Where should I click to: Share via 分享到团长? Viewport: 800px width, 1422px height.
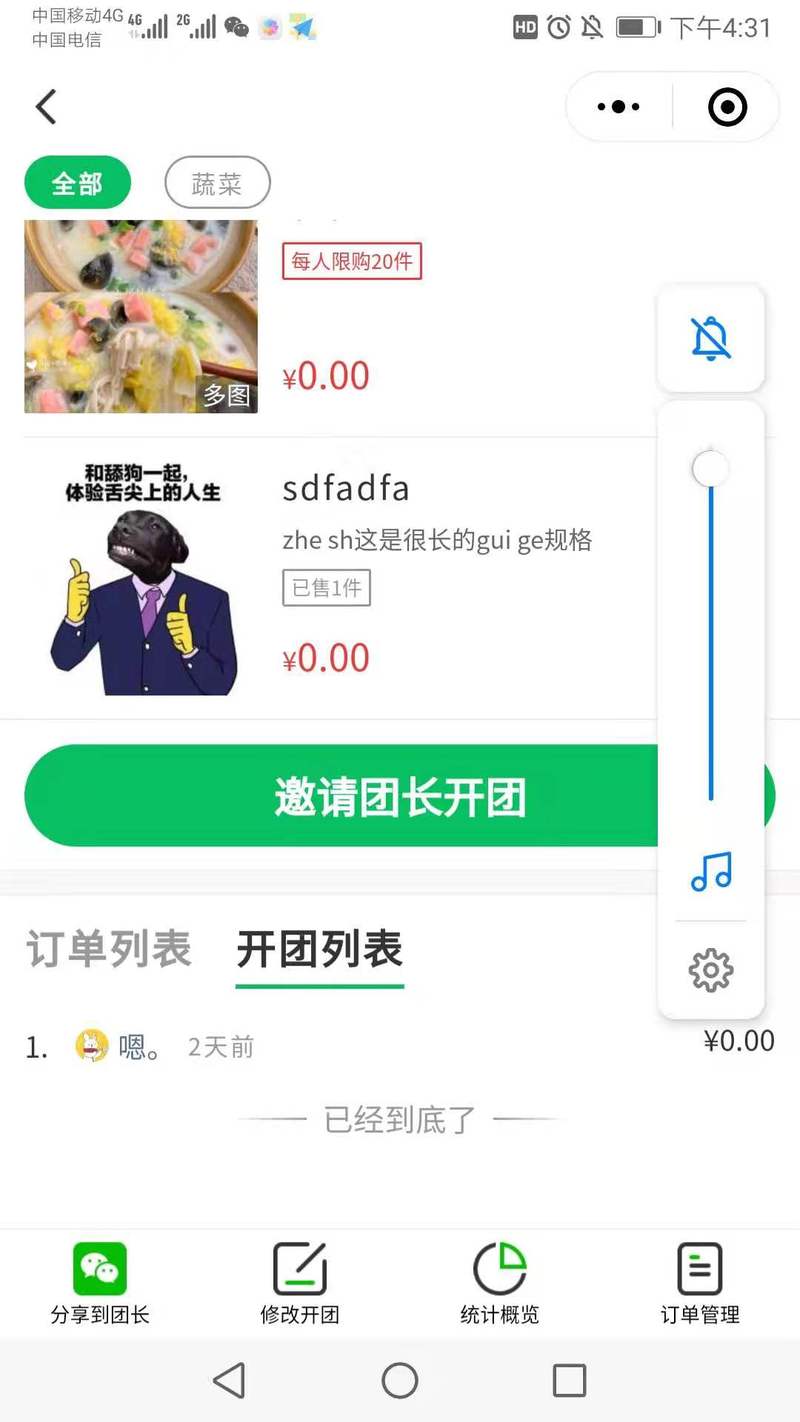(x=100, y=1283)
